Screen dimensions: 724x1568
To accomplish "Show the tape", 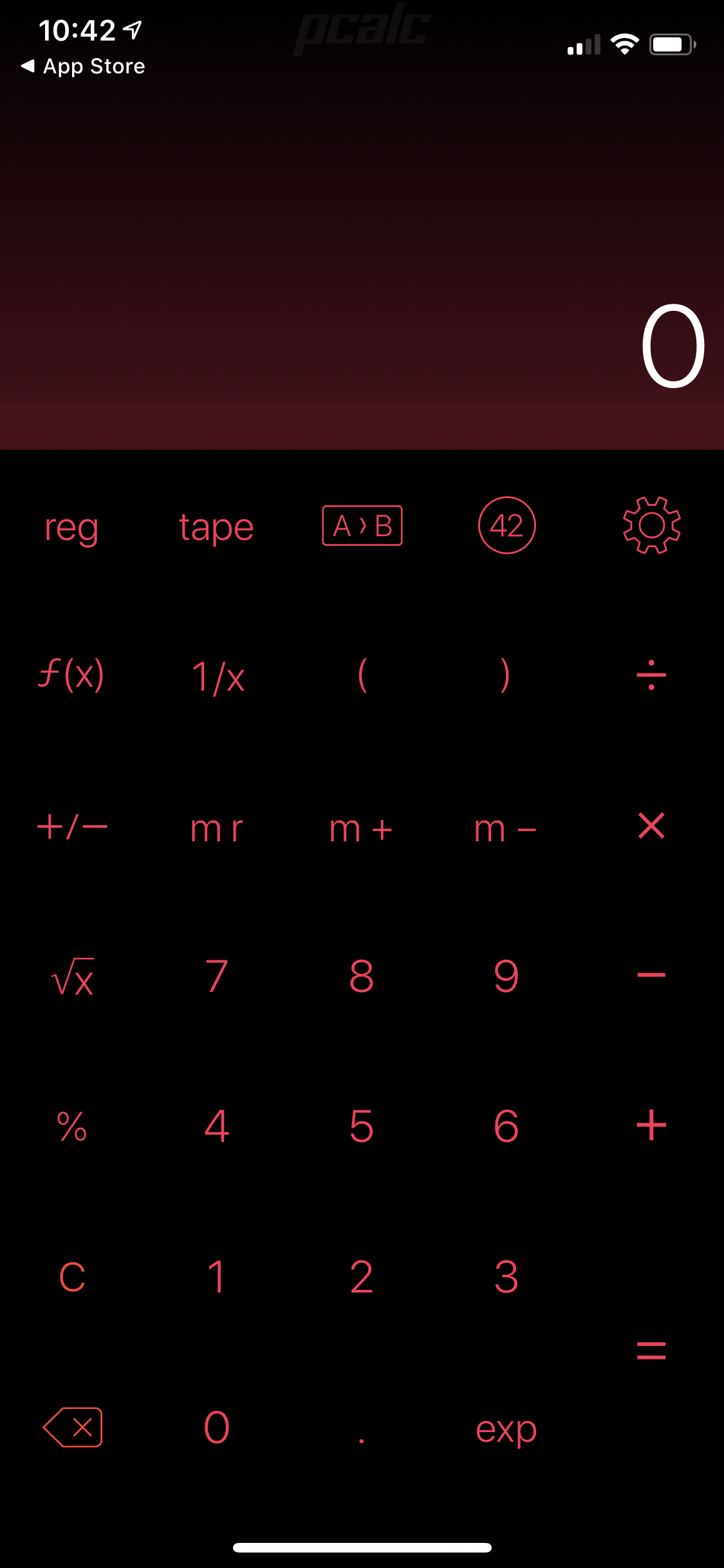I will (216, 528).
